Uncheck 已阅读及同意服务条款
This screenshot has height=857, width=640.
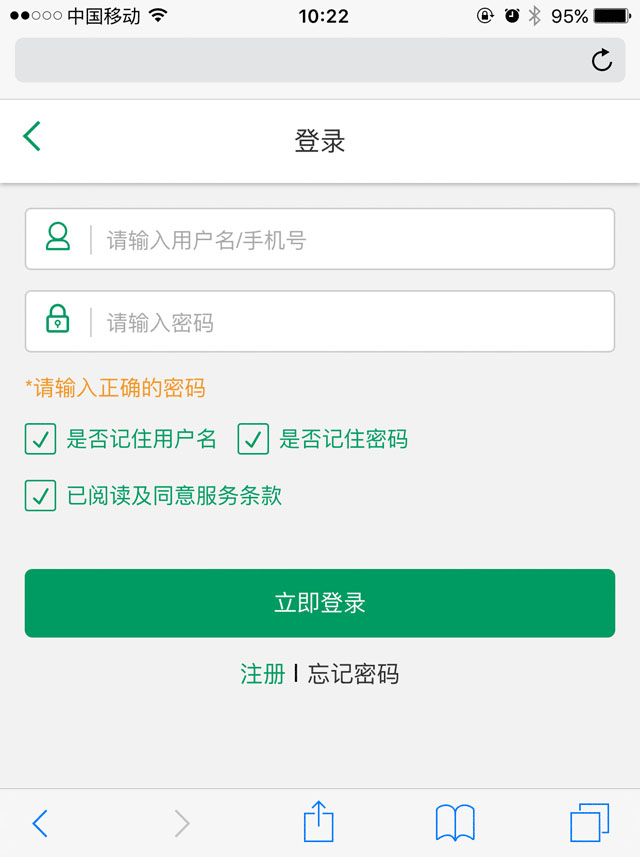pos(40,495)
